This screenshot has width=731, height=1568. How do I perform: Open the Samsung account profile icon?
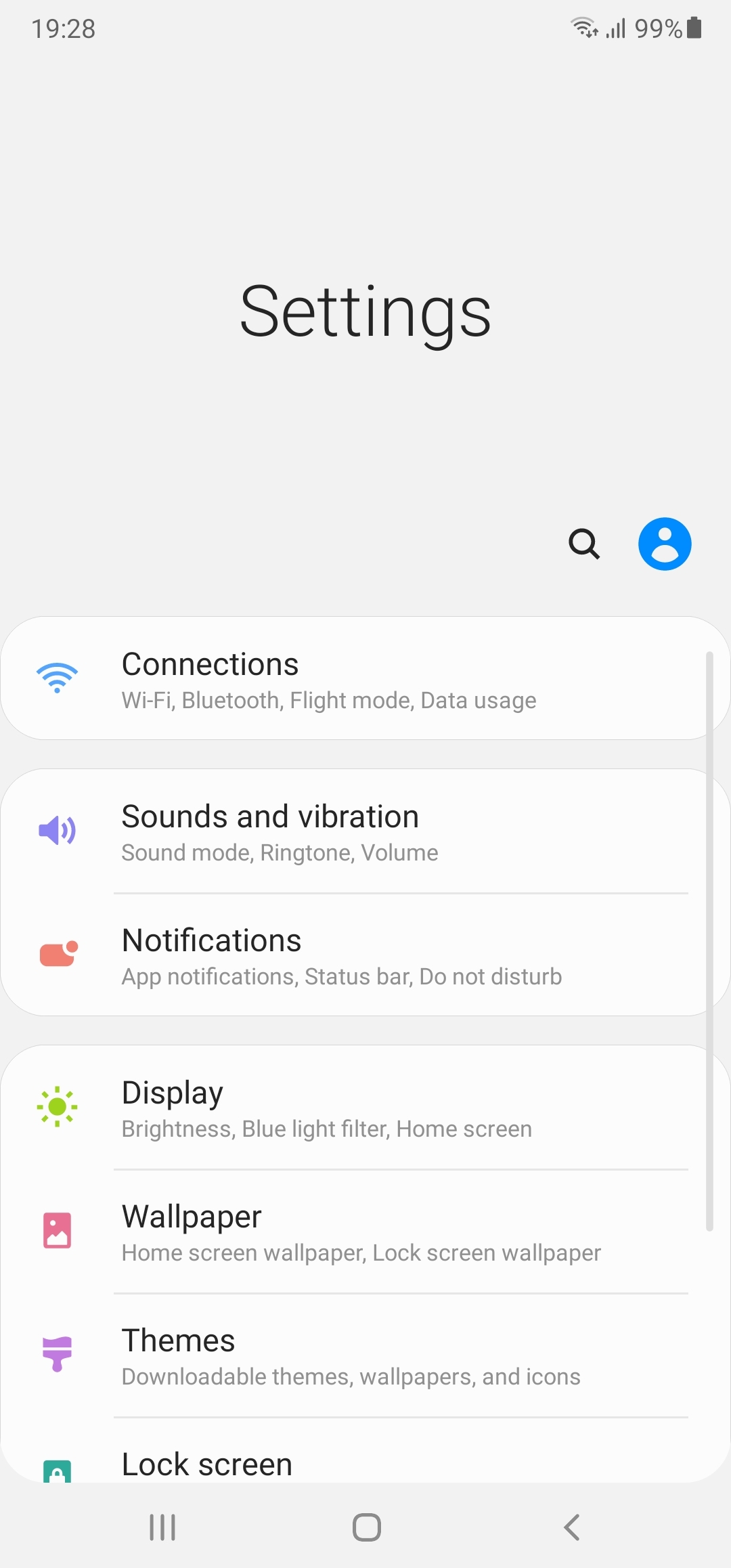point(664,544)
